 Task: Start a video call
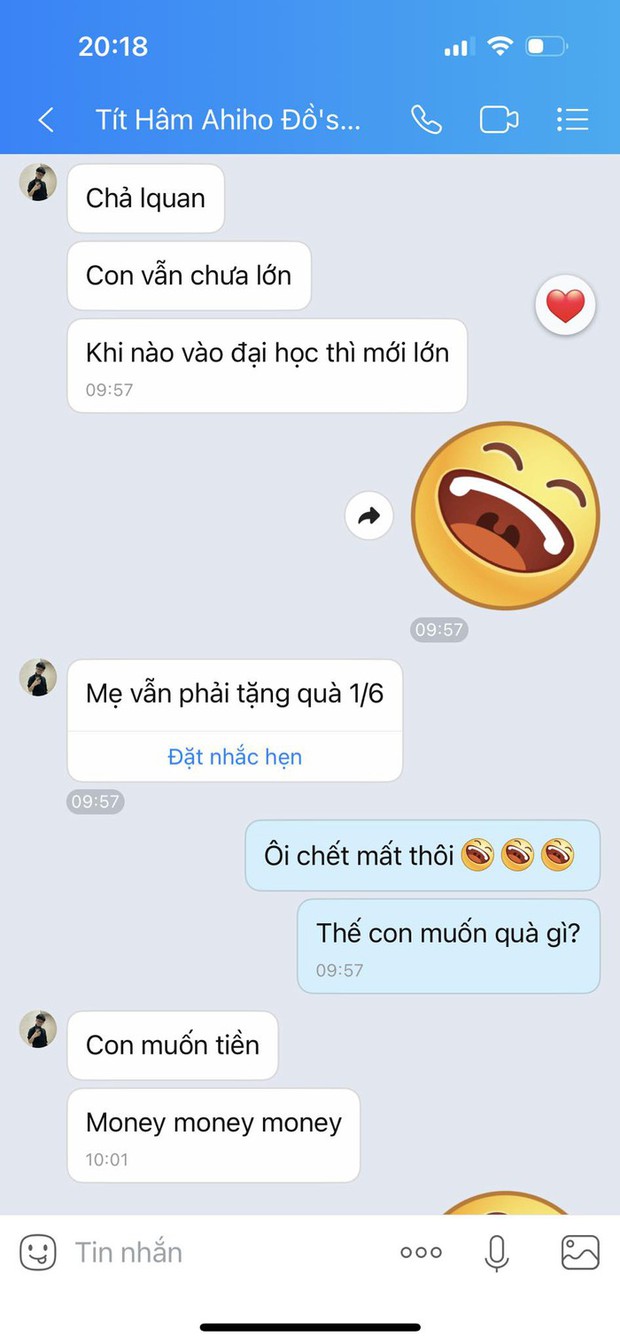pos(498,120)
